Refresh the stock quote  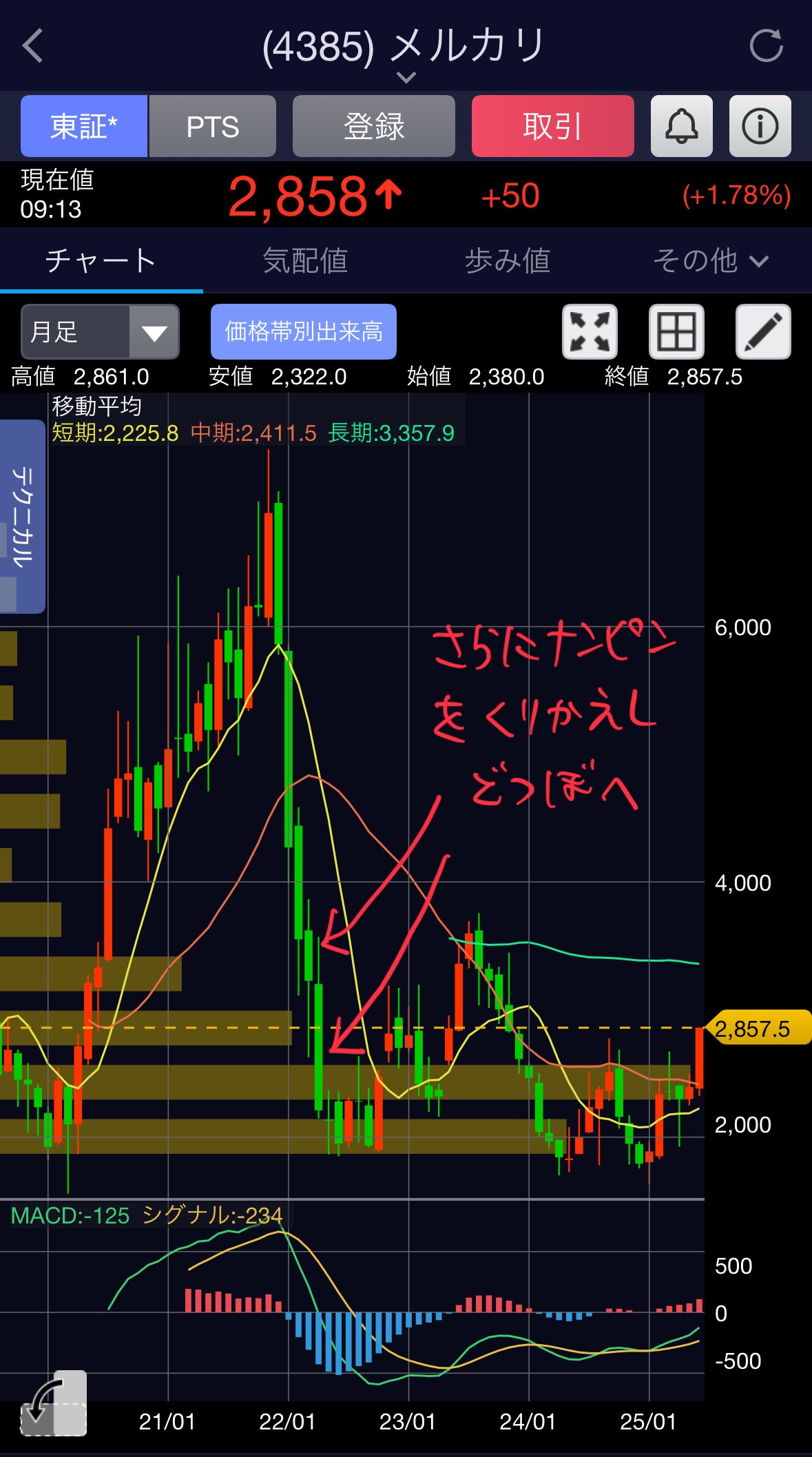[766, 46]
